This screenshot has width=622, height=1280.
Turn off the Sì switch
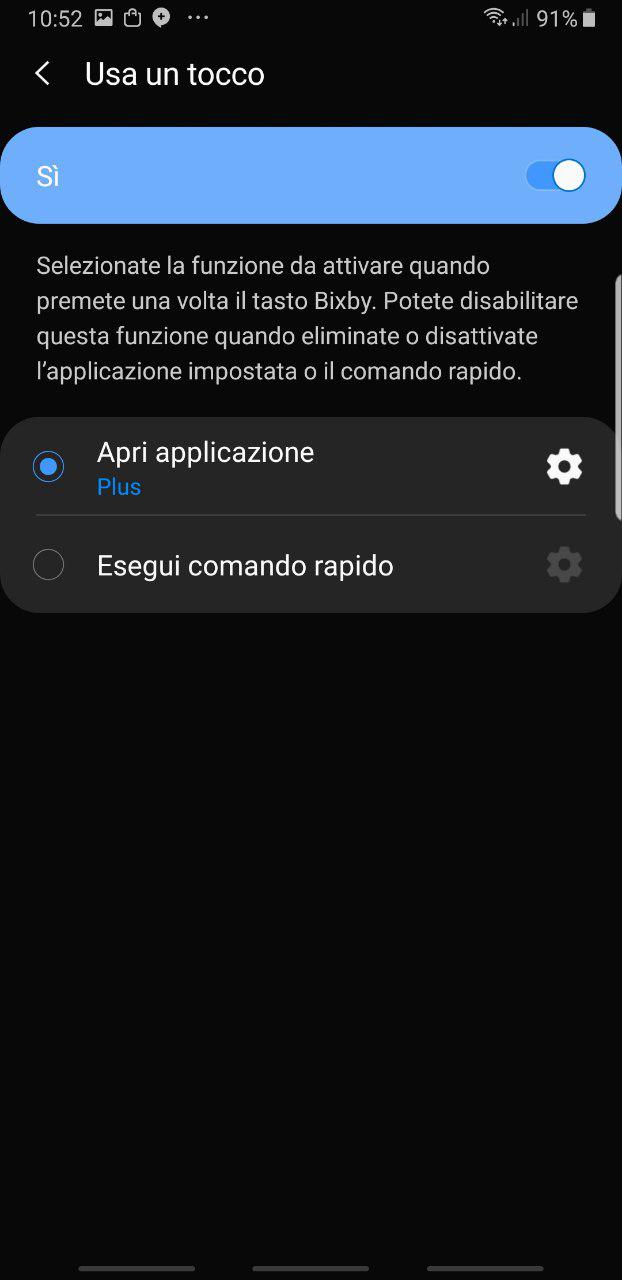click(x=555, y=176)
